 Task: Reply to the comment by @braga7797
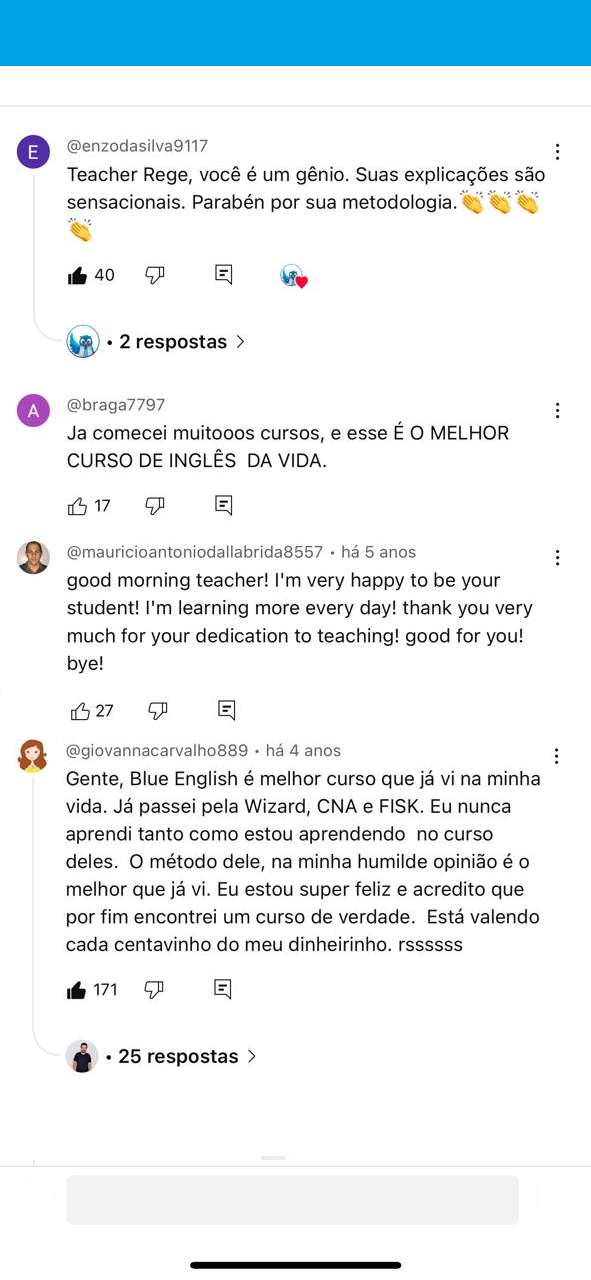[224, 505]
